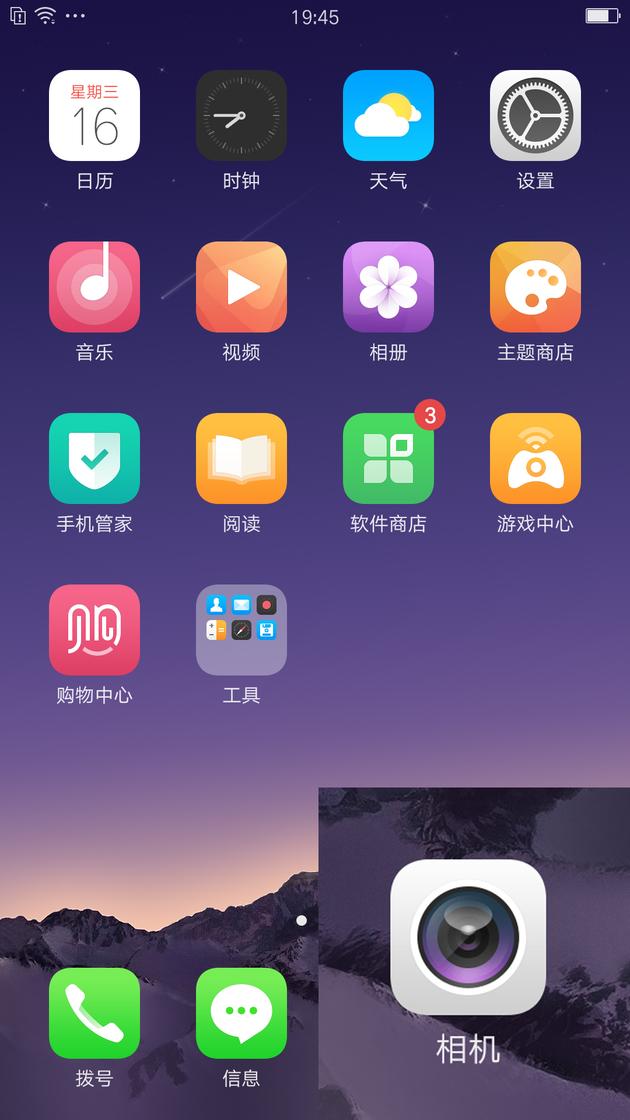
Task: Launch the Theme Store (主题商店)
Action: [x=535, y=287]
